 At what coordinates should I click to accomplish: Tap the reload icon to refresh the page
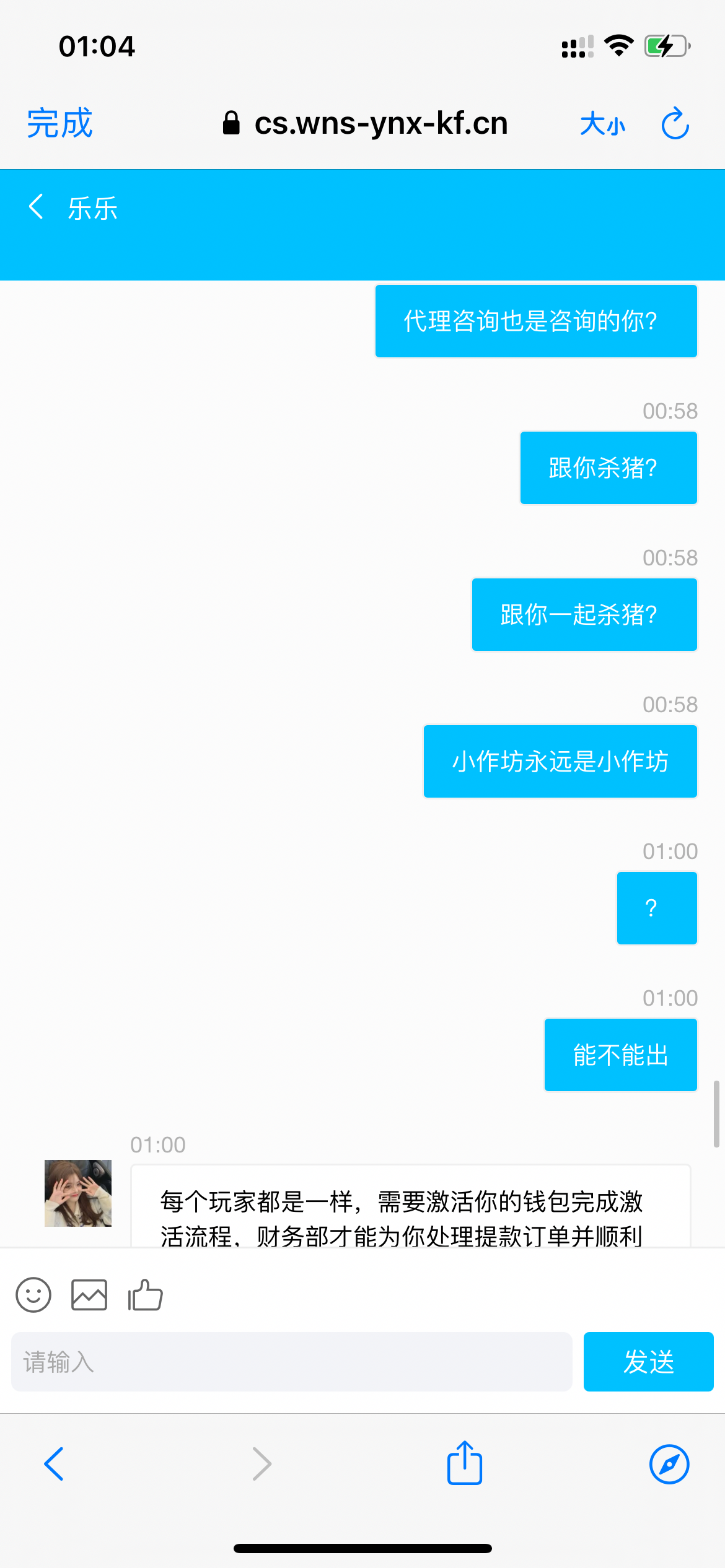point(675,123)
